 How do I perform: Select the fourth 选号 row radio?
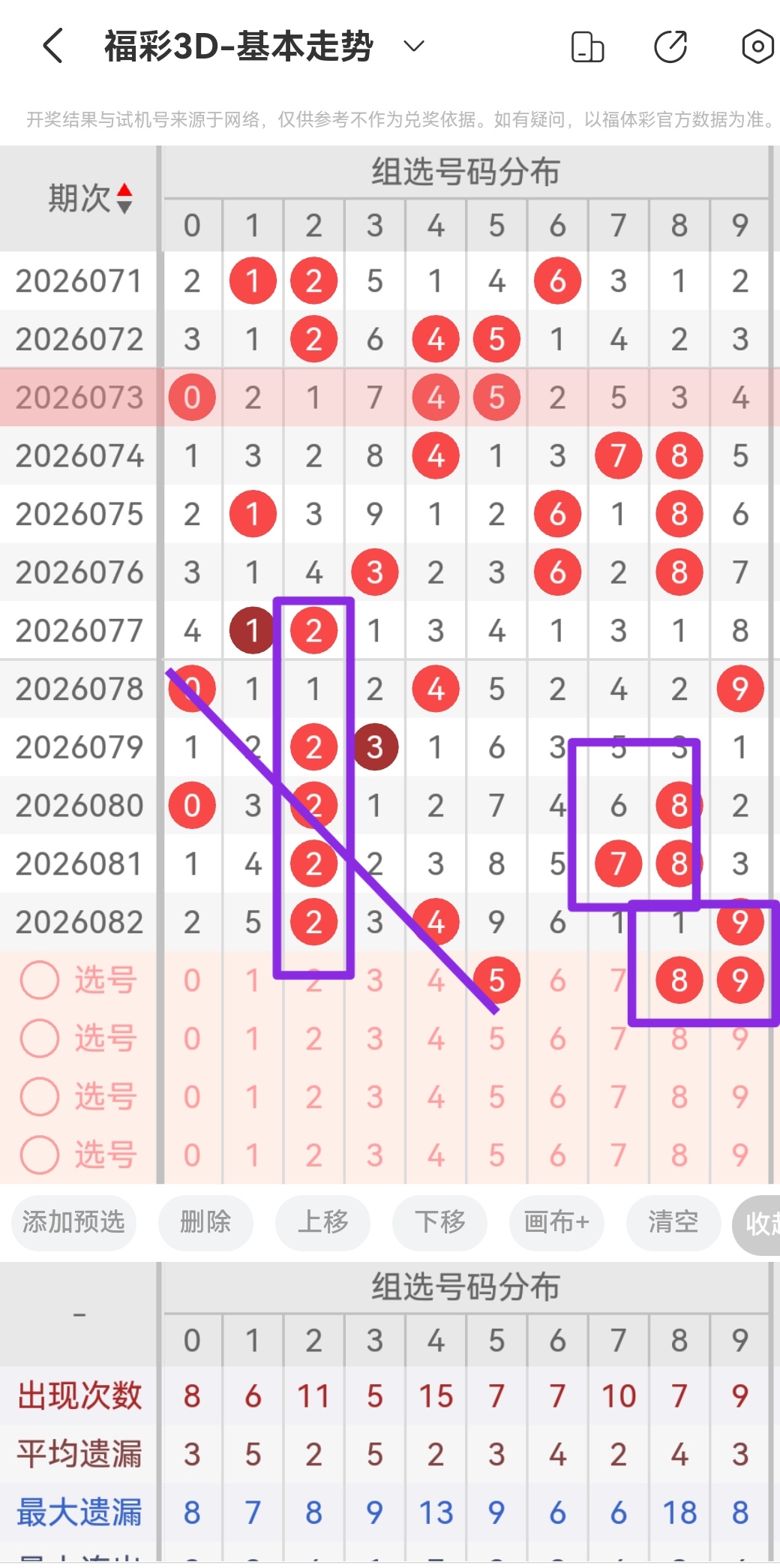click(x=40, y=1155)
